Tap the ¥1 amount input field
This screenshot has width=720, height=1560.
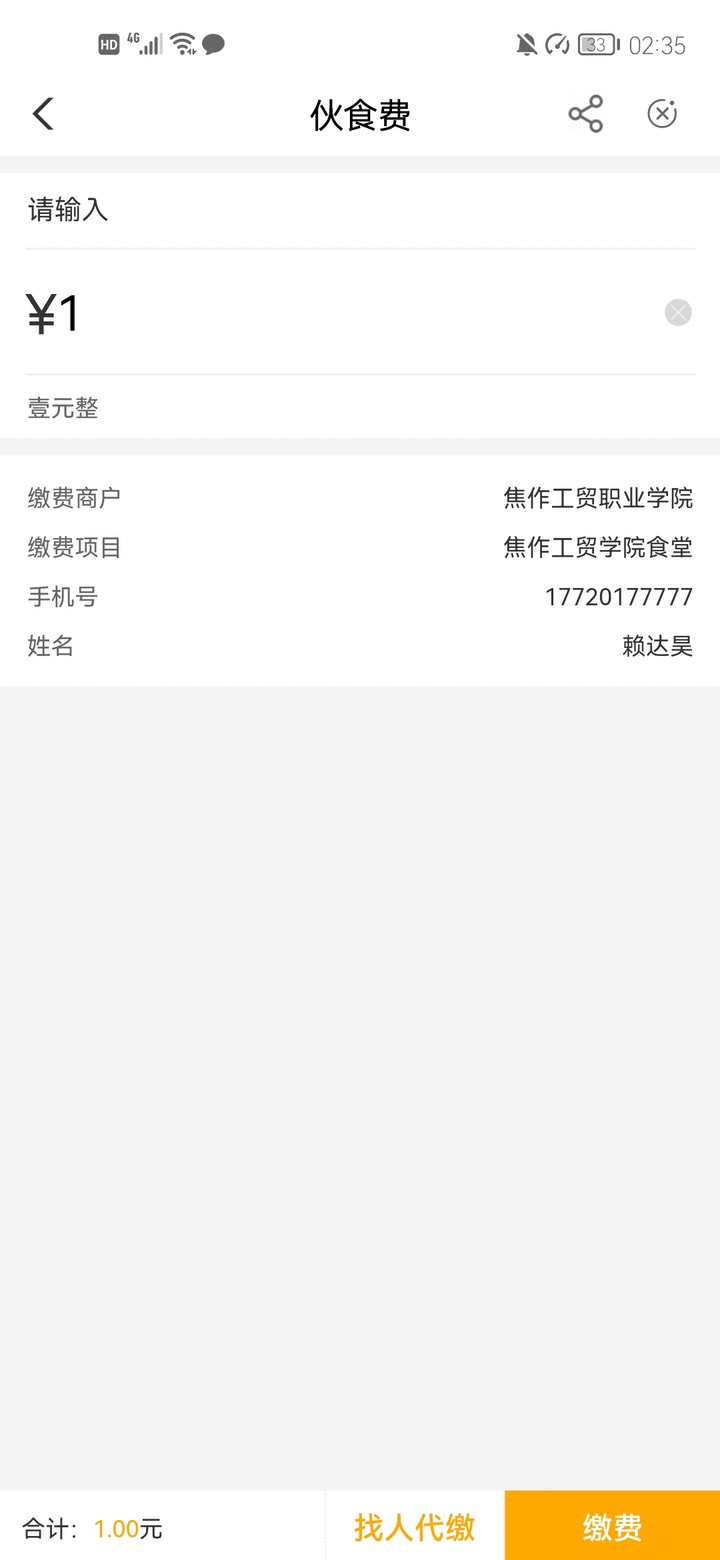click(340, 313)
